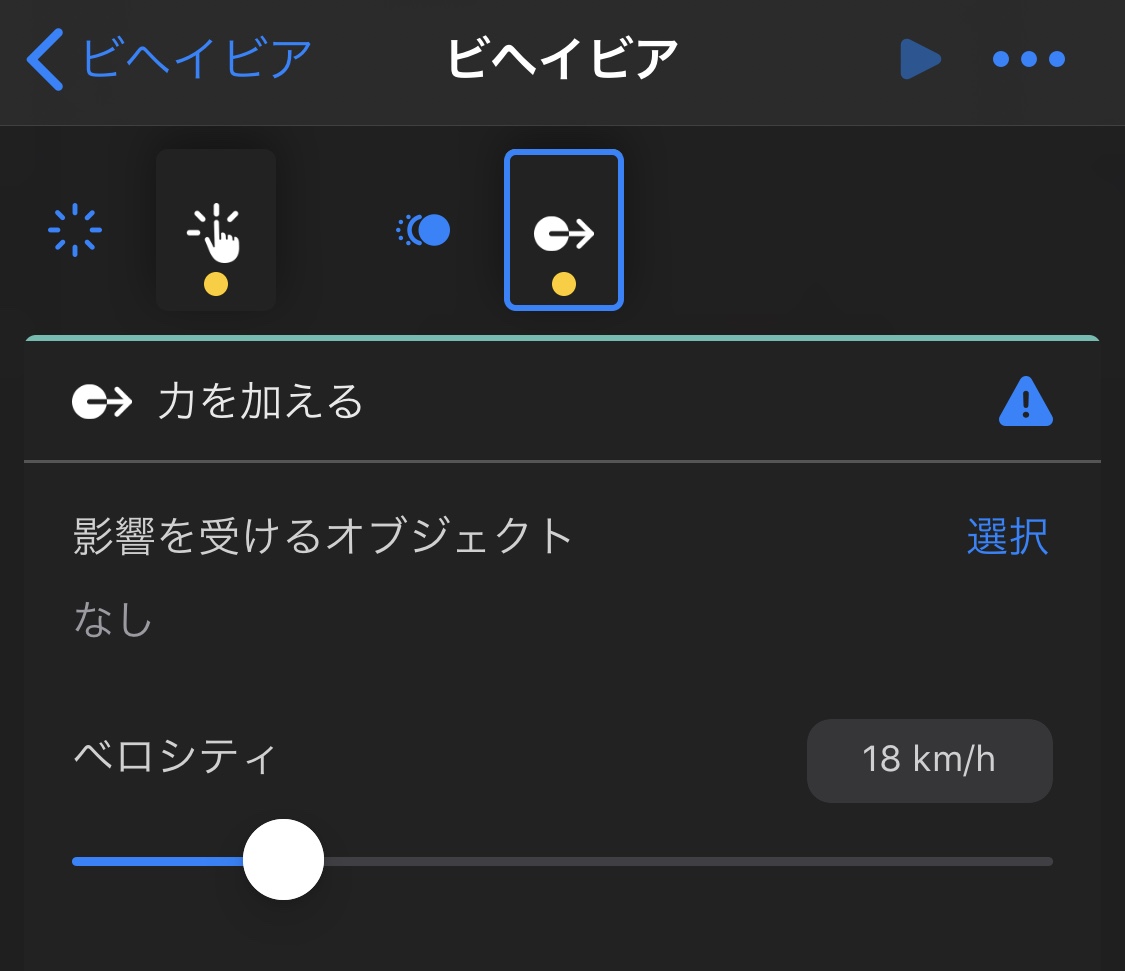
Task: Tap 選択 to choose affected objects
Action: pos(1007,537)
